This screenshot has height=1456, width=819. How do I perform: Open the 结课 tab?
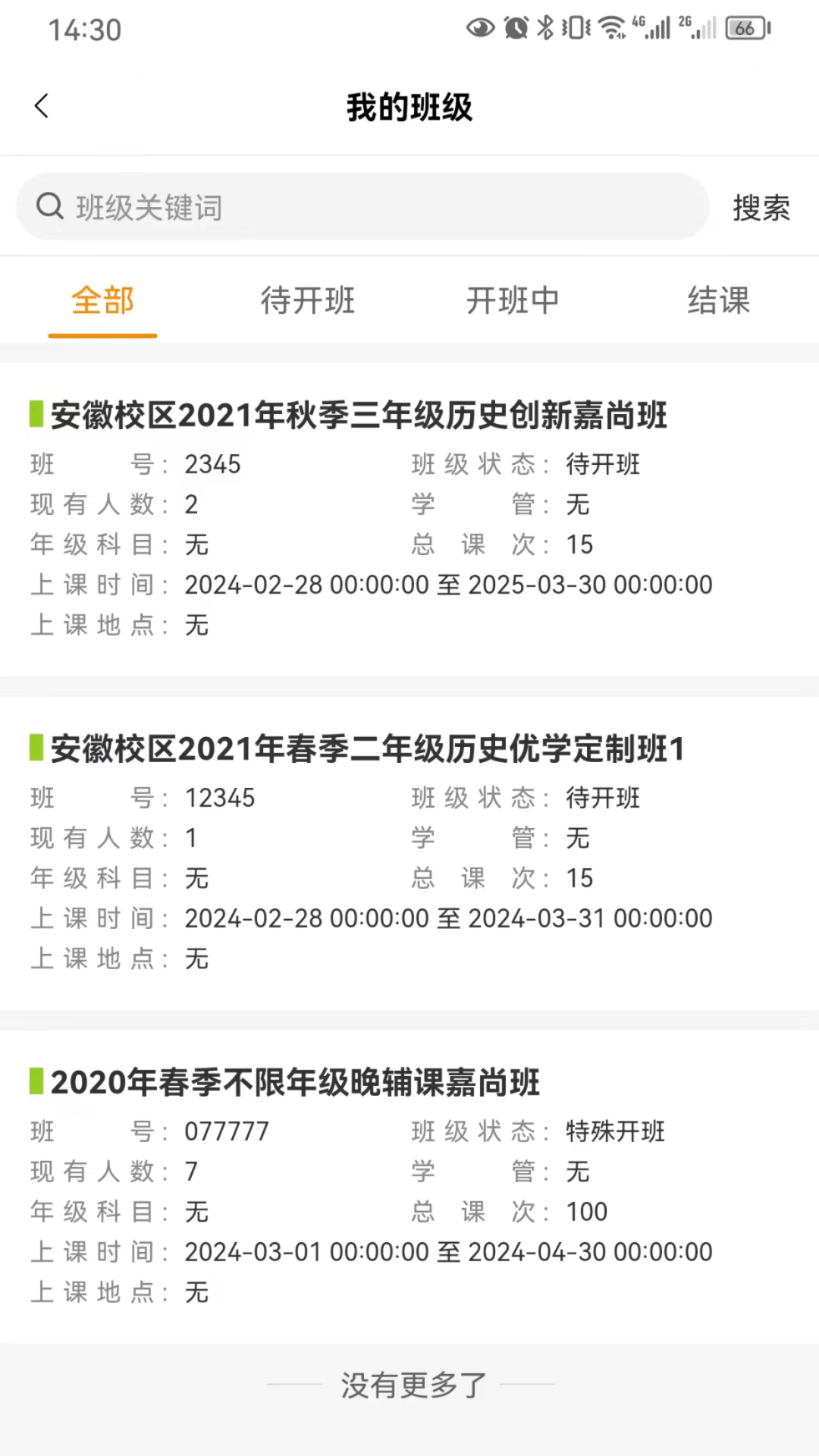click(x=719, y=301)
